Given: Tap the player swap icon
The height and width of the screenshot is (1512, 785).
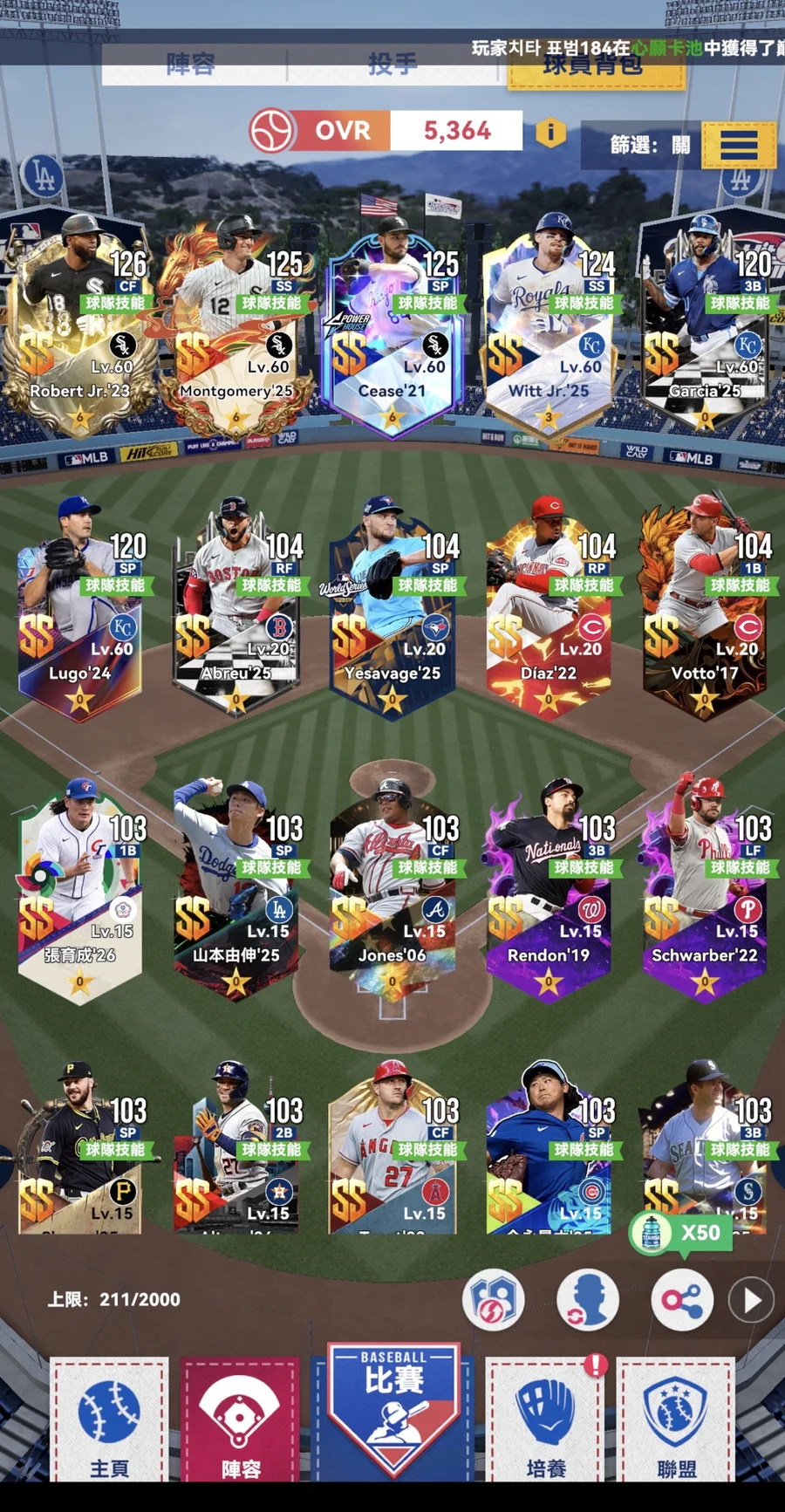Looking at the screenshot, I should click(588, 1301).
